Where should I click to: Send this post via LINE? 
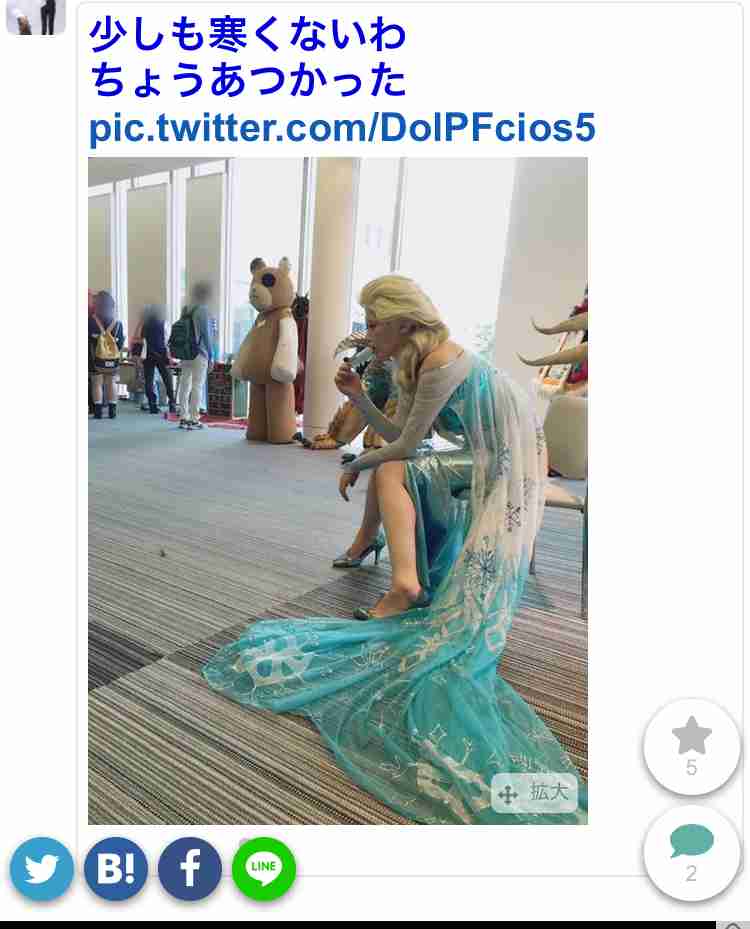click(x=264, y=869)
